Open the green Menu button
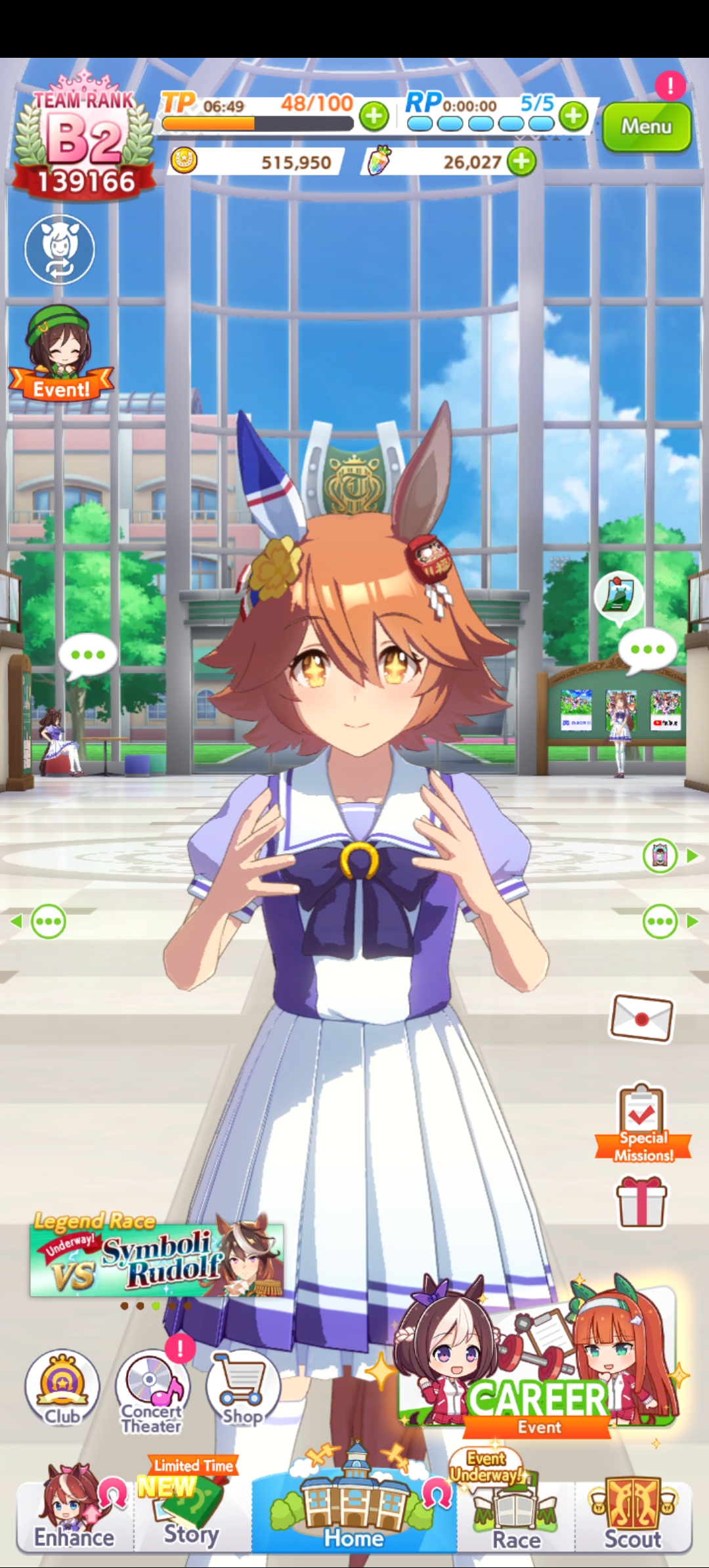This screenshot has height=1568, width=709. (x=647, y=127)
